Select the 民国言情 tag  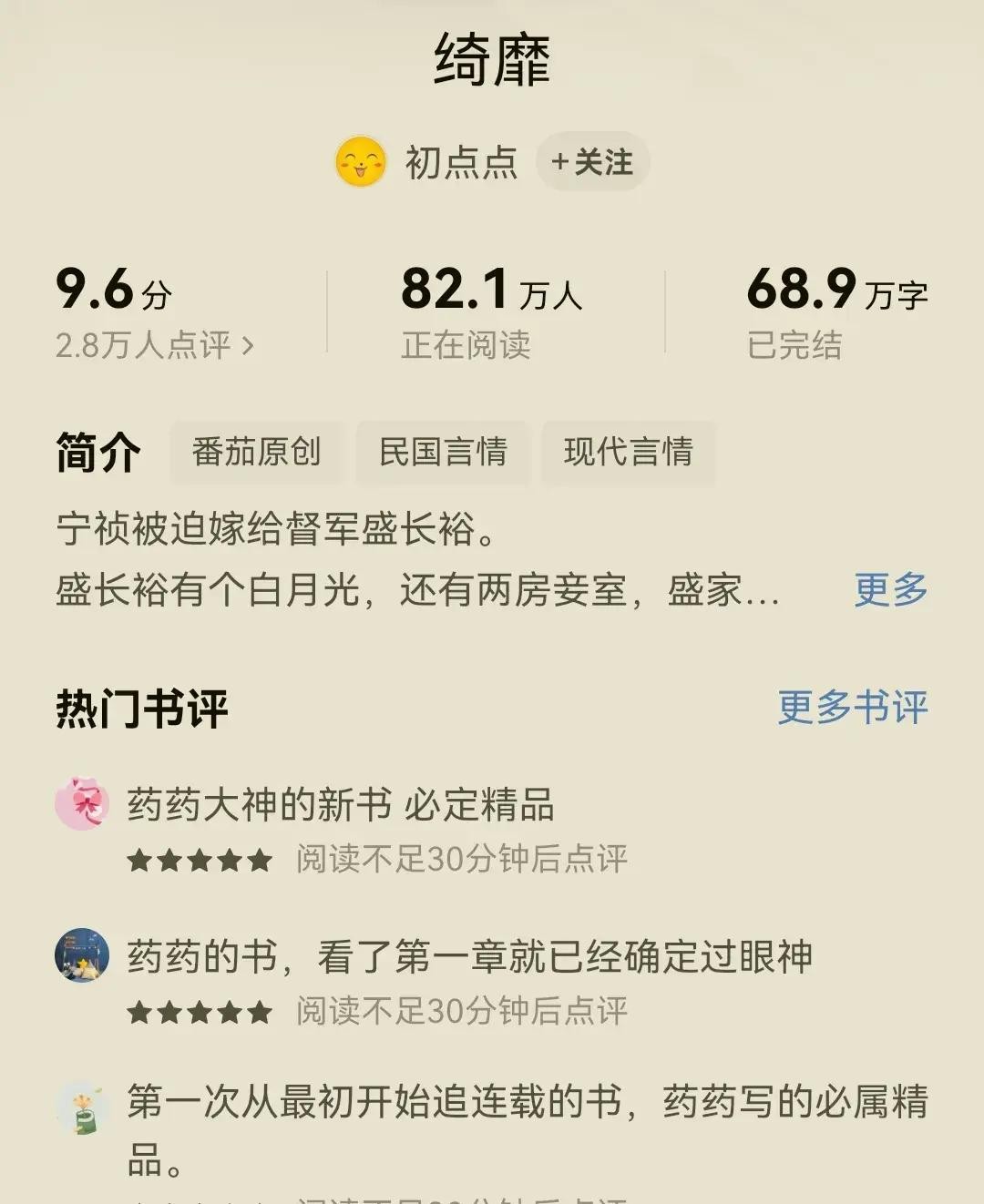coord(443,452)
